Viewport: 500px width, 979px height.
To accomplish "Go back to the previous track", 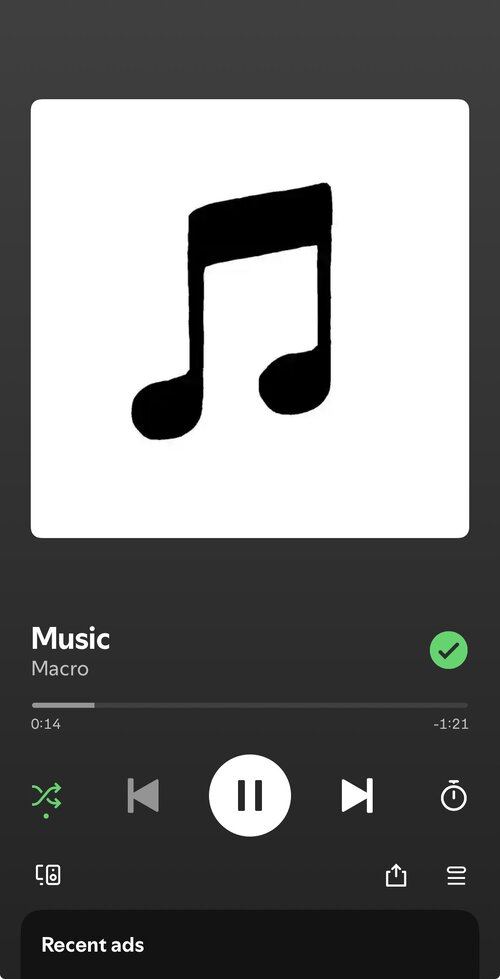I will pos(143,795).
